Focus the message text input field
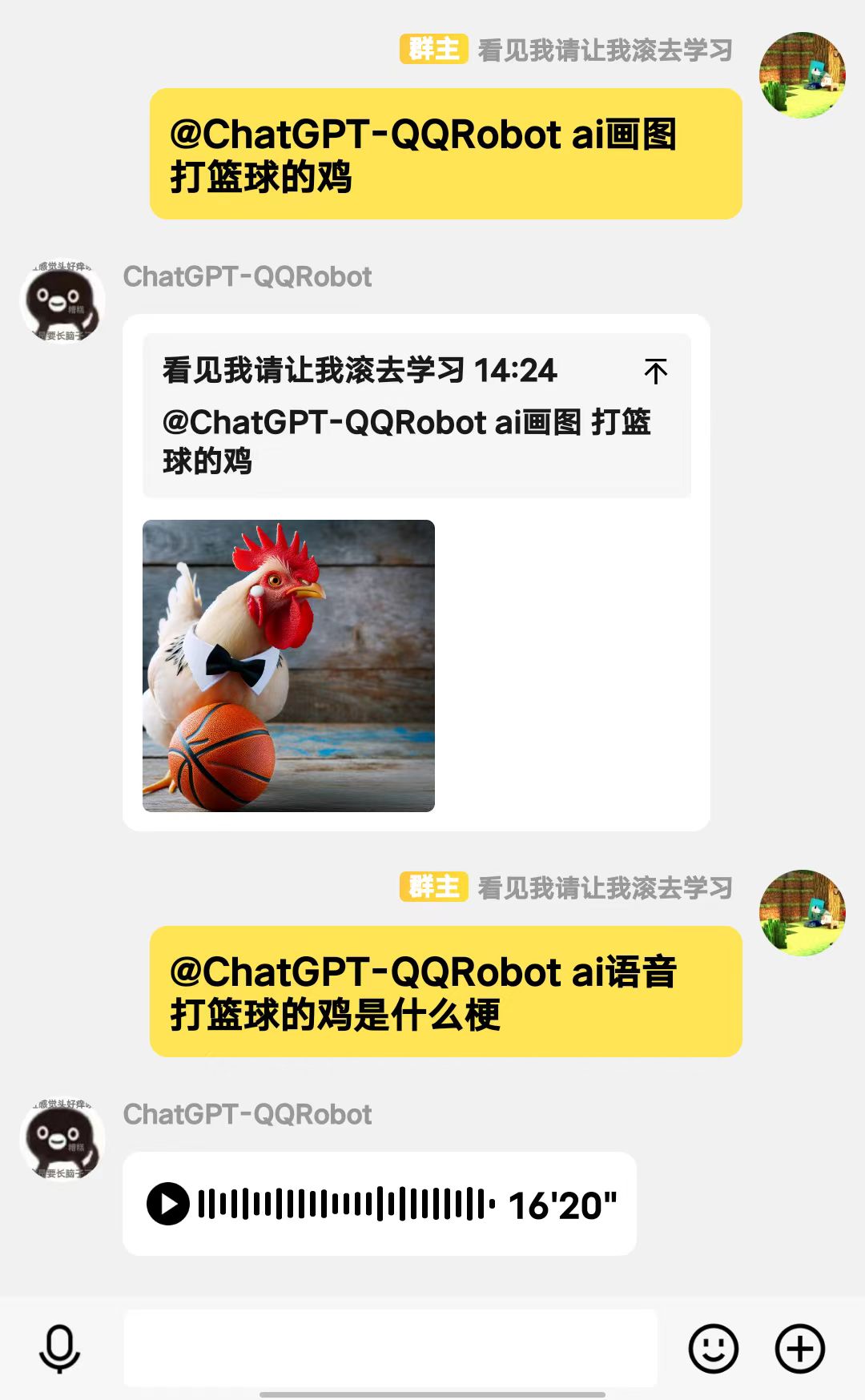The height and width of the screenshot is (1400, 865). pyautogui.click(x=390, y=1348)
